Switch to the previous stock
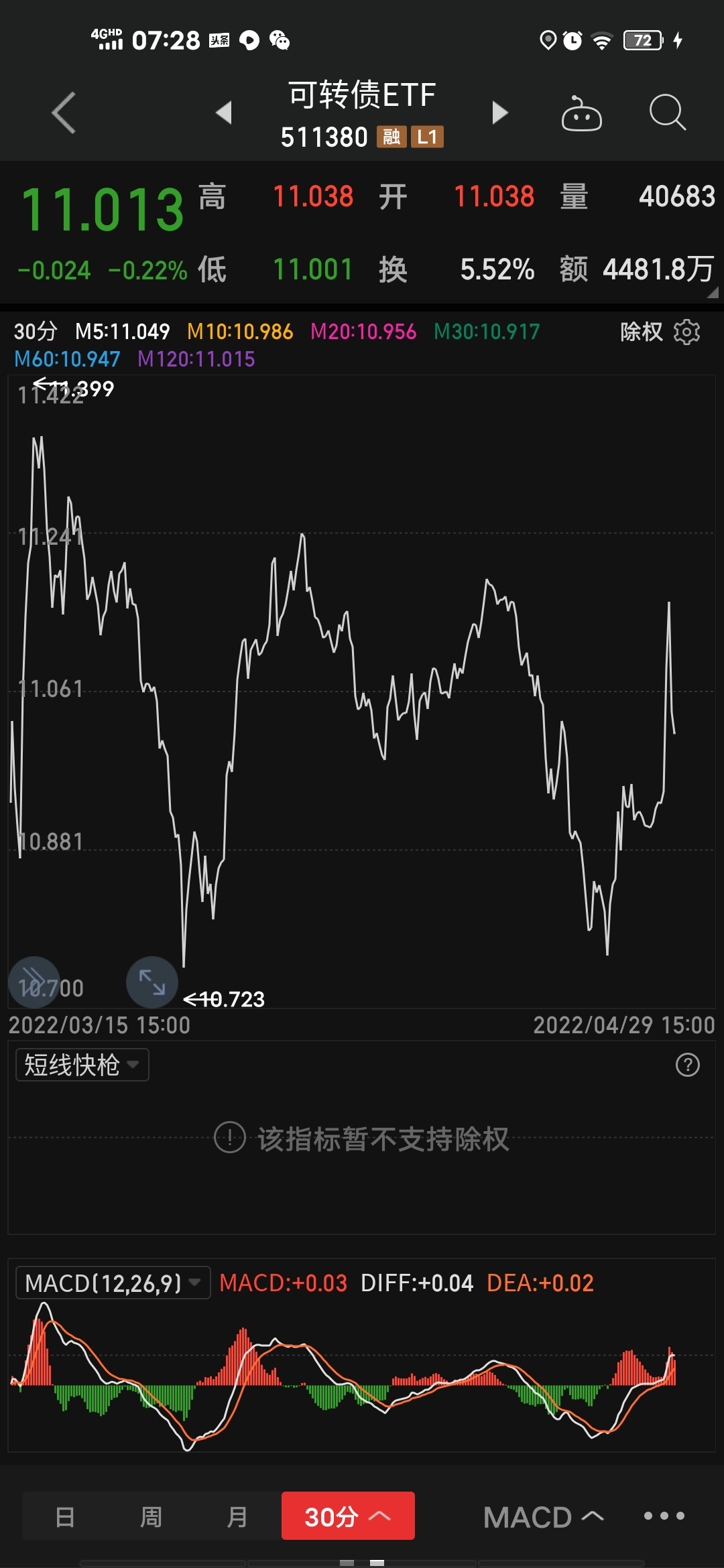 pos(224,113)
